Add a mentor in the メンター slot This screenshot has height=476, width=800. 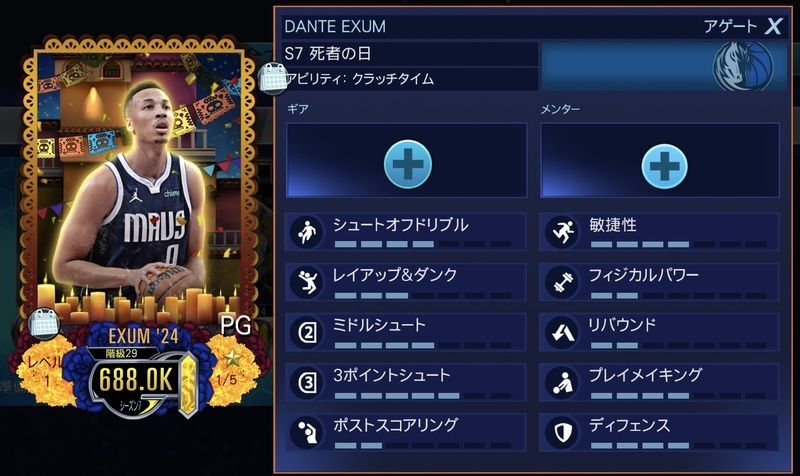pos(663,161)
